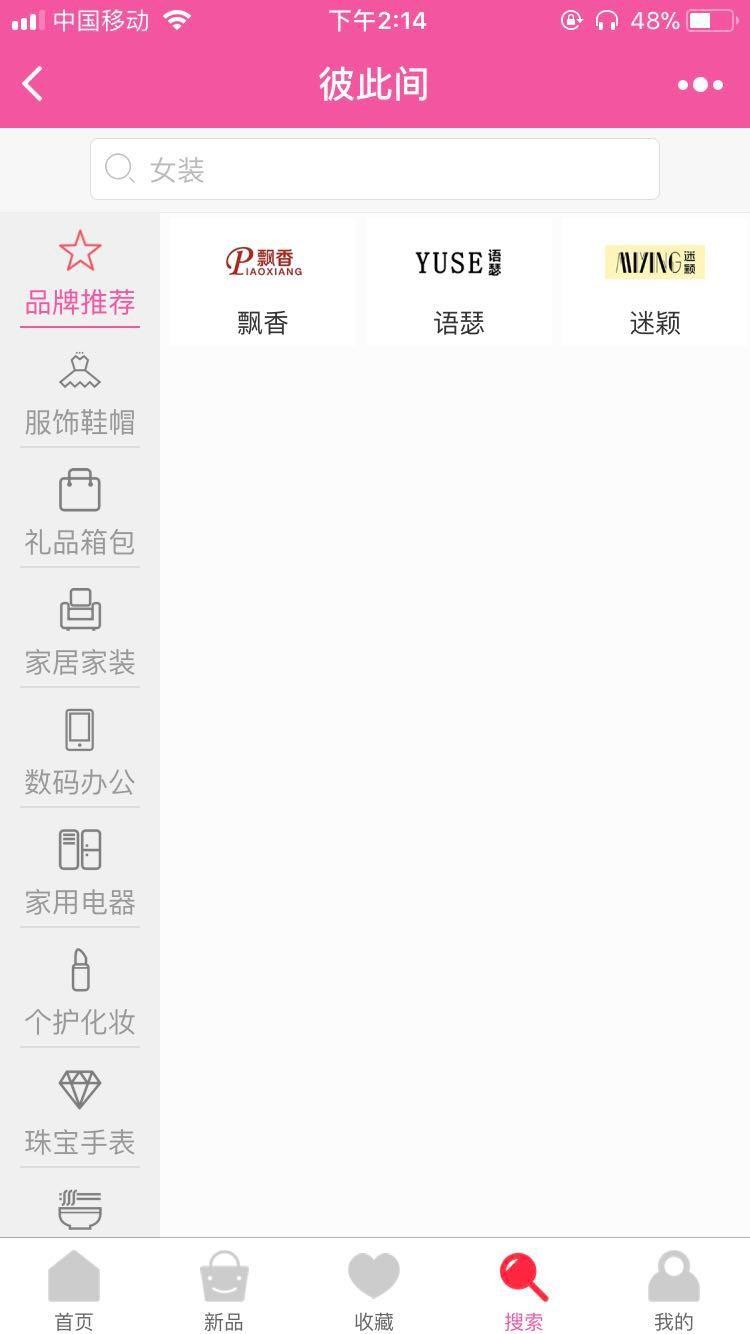Go to the 首页 home tab

(74, 1290)
